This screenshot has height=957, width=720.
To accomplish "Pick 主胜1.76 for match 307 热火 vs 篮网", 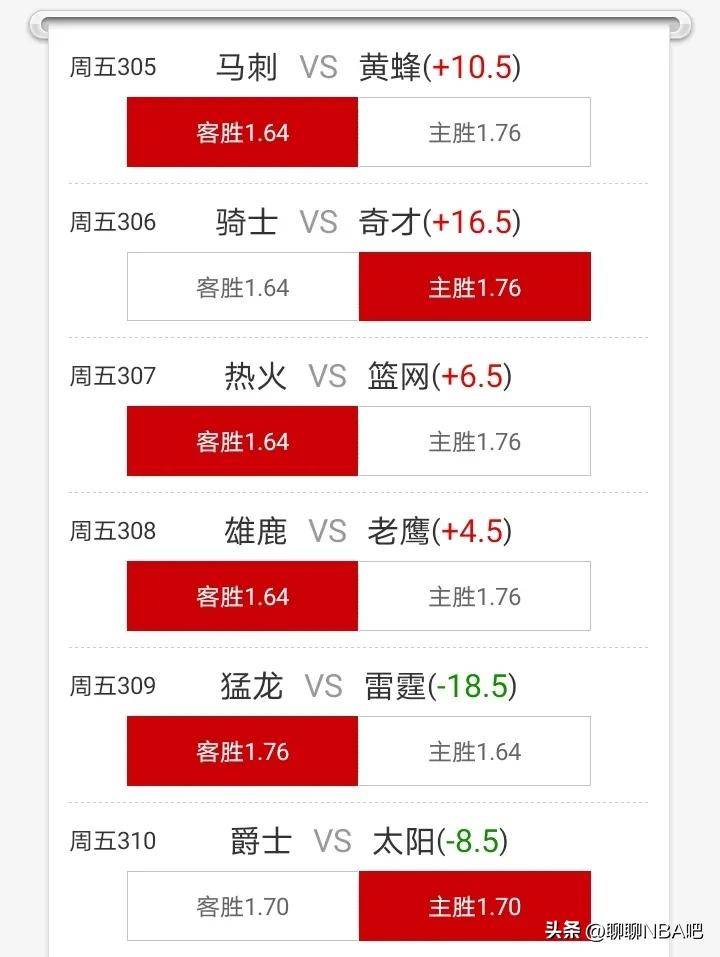I will pos(475,441).
